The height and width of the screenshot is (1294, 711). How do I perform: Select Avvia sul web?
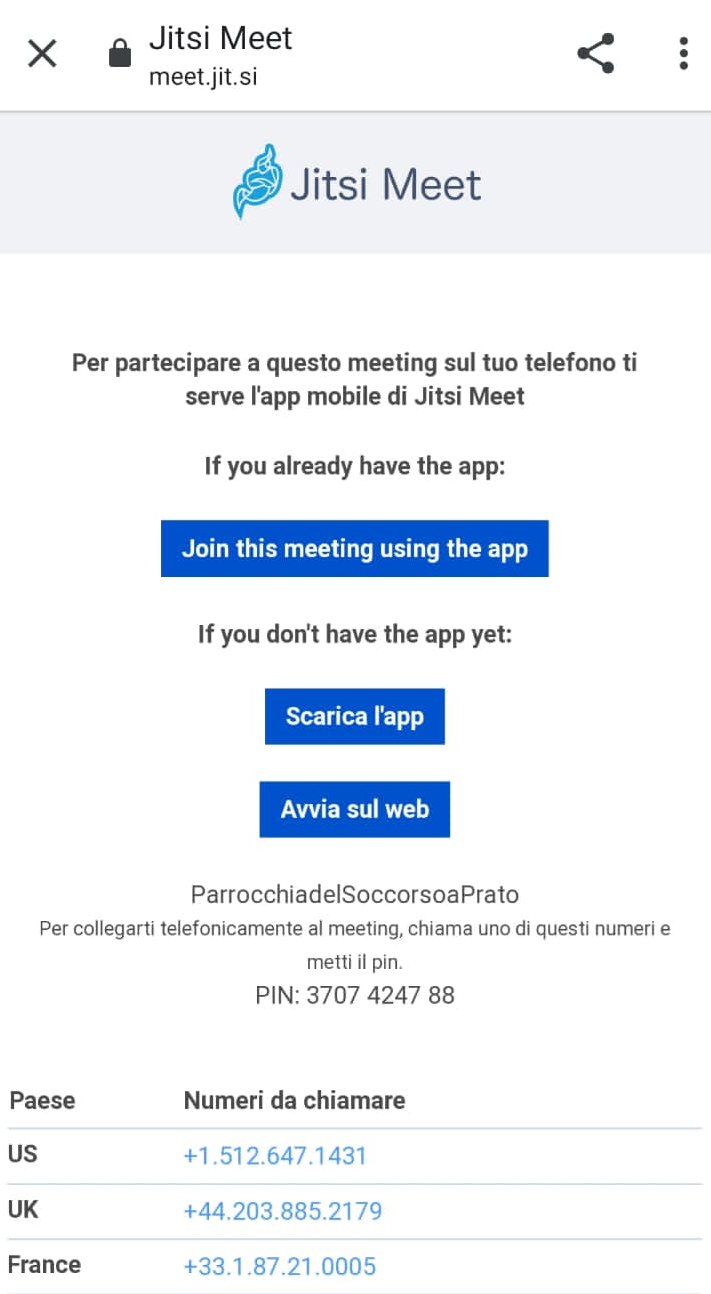click(x=354, y=809)
